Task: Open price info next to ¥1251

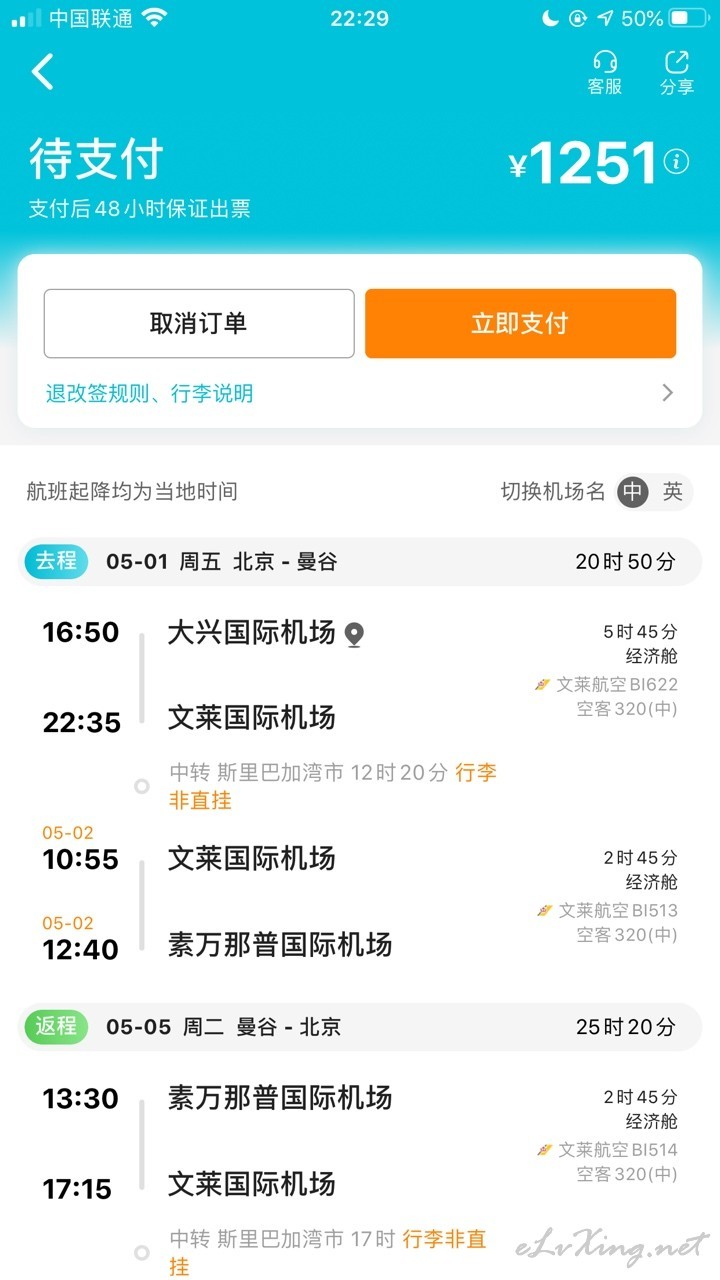Action: click(x=677, y=162)
